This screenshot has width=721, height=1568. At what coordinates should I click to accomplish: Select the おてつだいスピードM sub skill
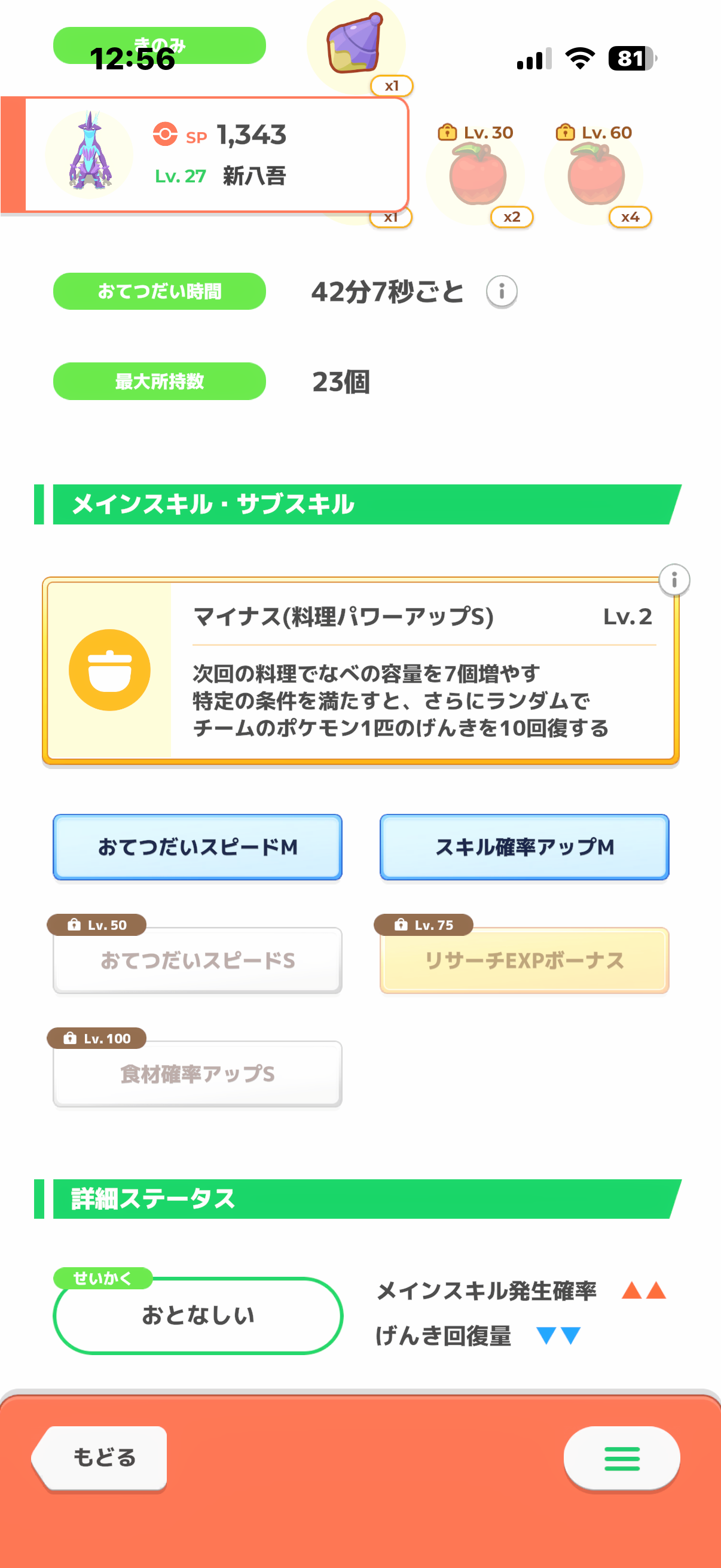pos(197,847)
